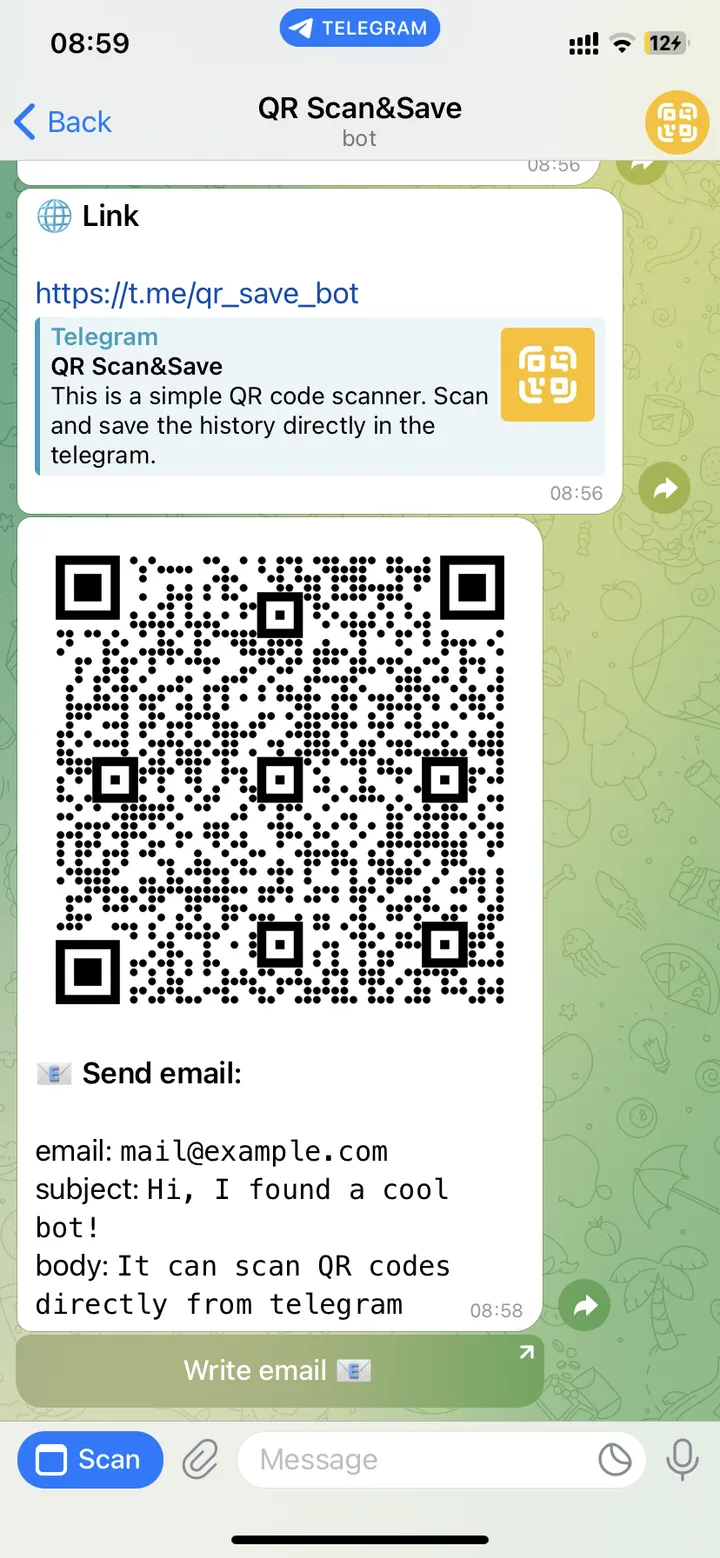The width and height of the screenshot is (720, 1558).
Task: Tap the QR Scan&Save bot profile avatar
Action: click(x=677, y=122)
